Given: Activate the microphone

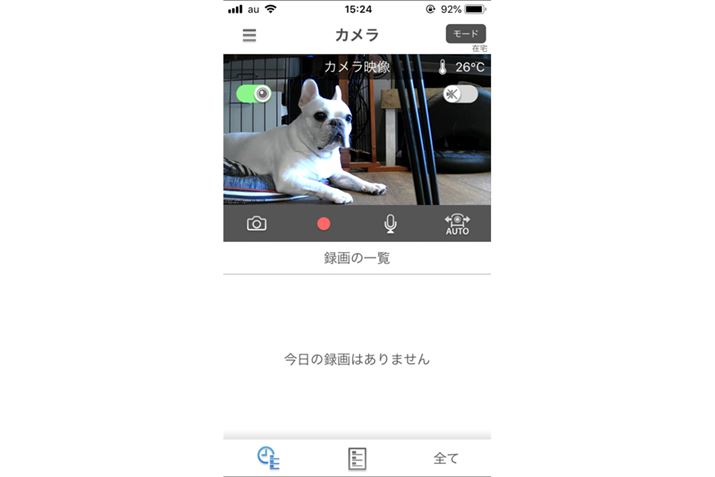Looking at the screenshot, I should tap(390, 224).
